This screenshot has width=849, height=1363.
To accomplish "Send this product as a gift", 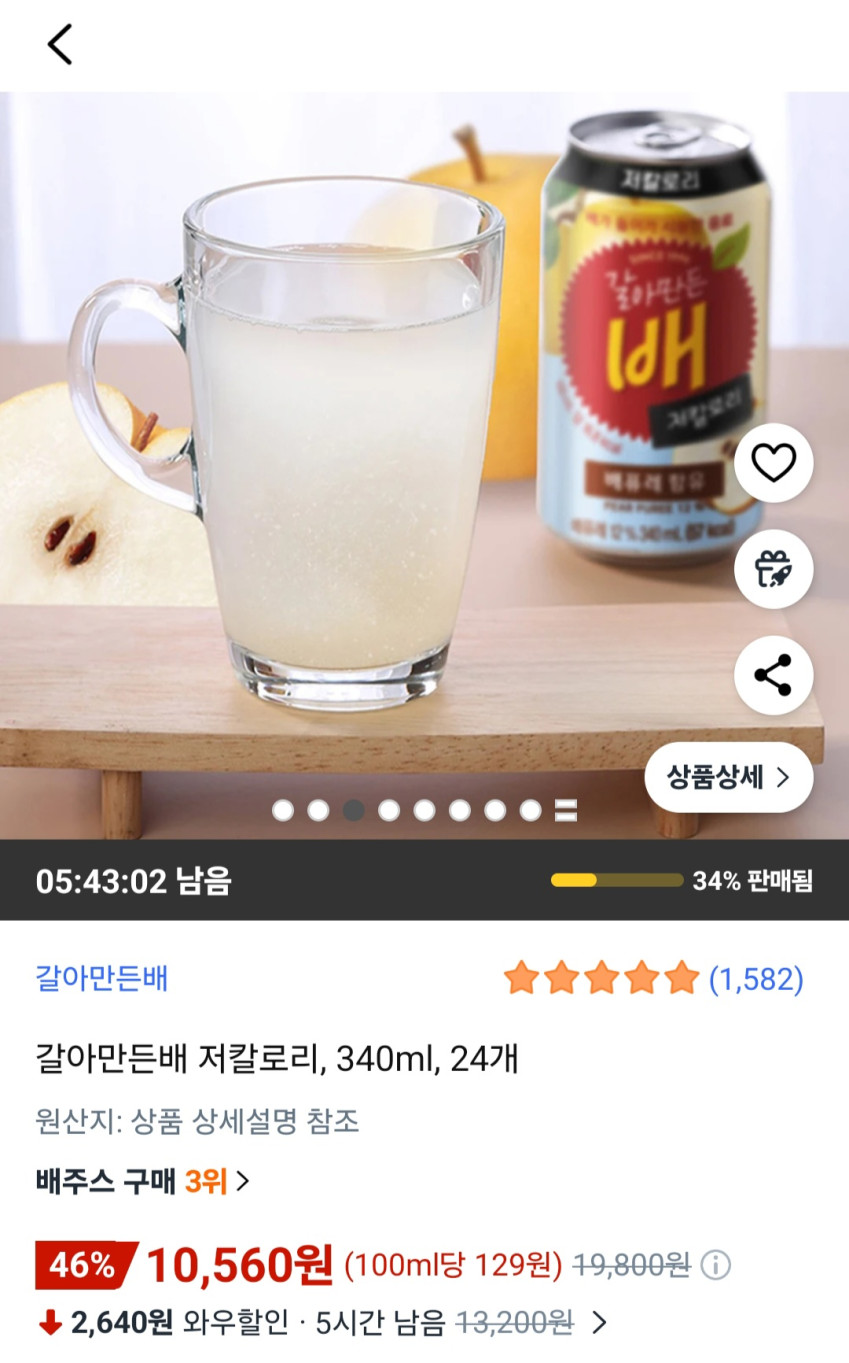I will pos(773,569).
